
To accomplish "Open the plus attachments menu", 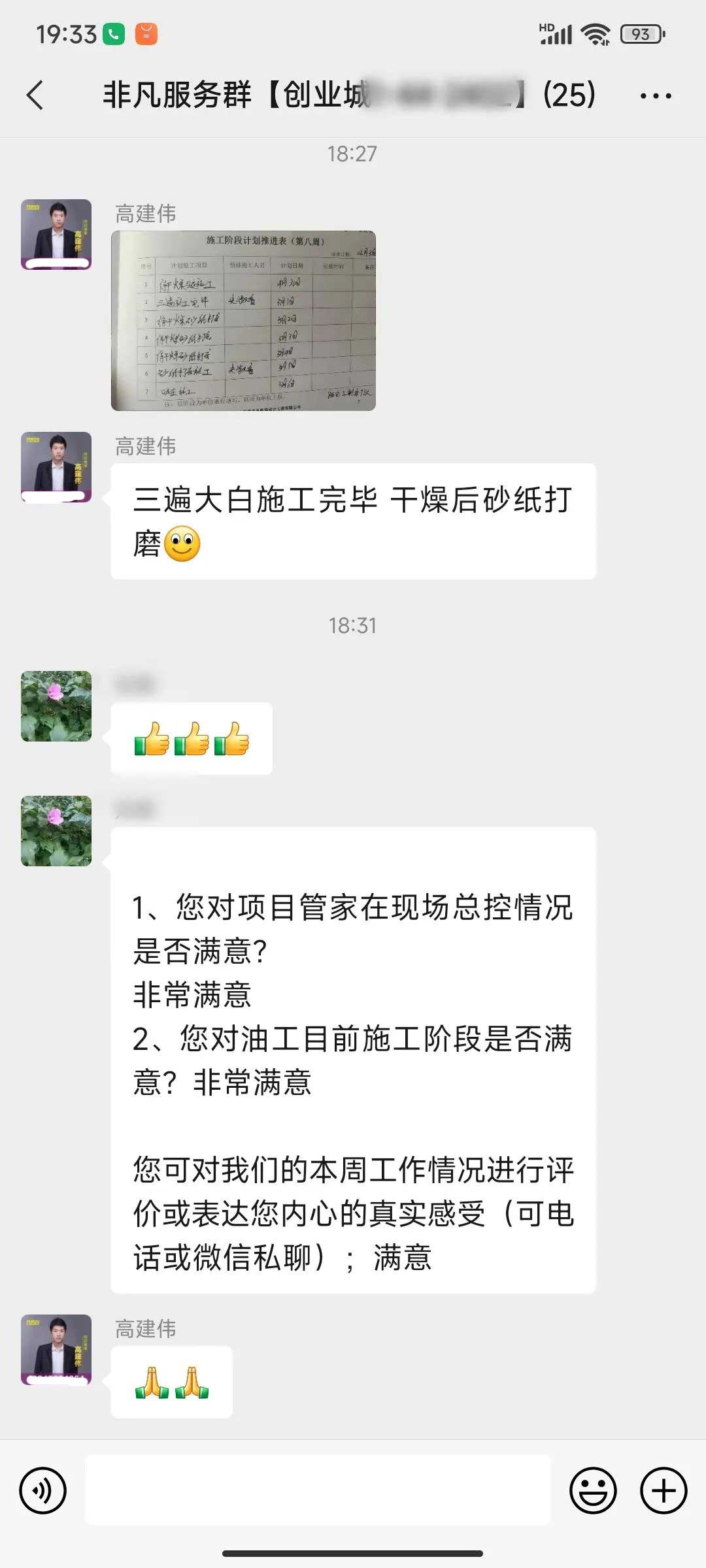I will coord(664,1490).
